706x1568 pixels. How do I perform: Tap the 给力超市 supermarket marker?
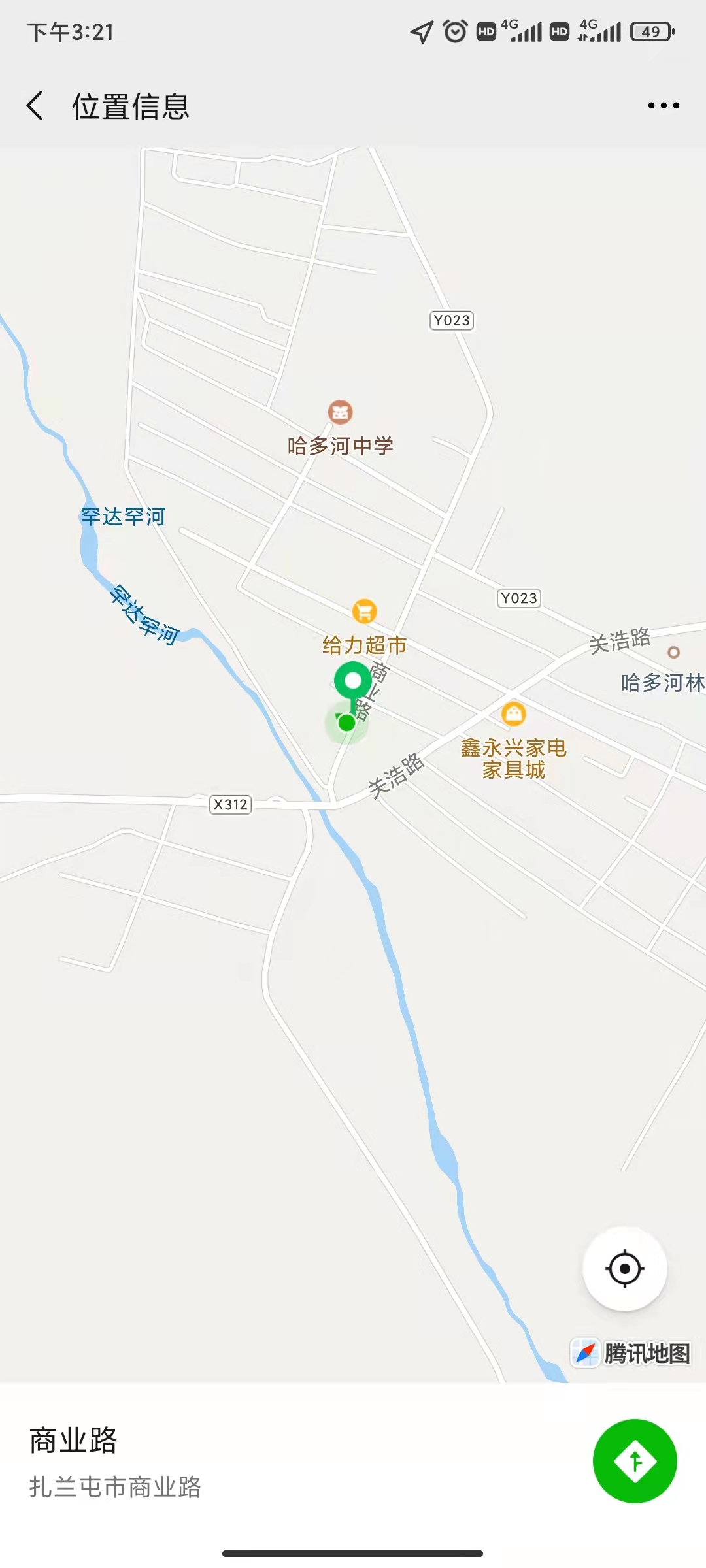[x=364, y=612]
